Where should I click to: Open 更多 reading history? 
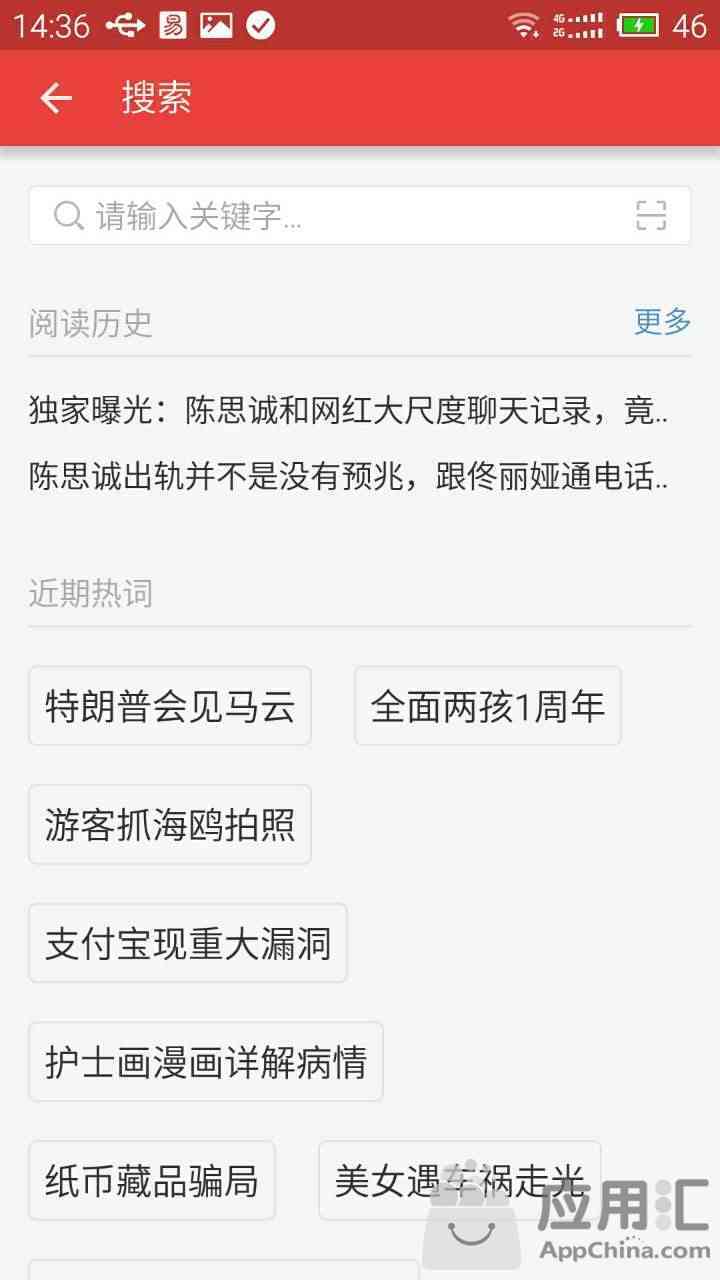click(x=663, y=322)
